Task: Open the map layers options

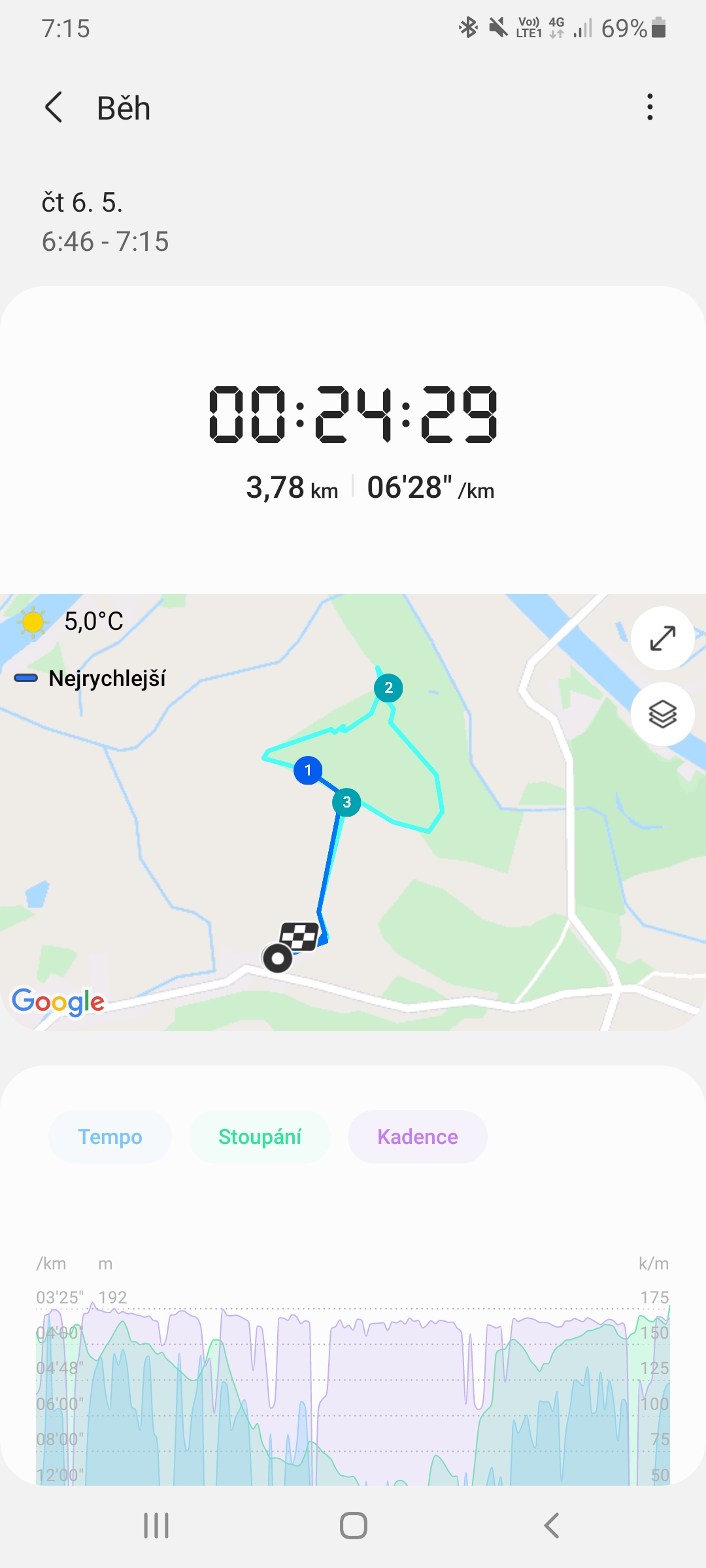Action: coord(662,714)
